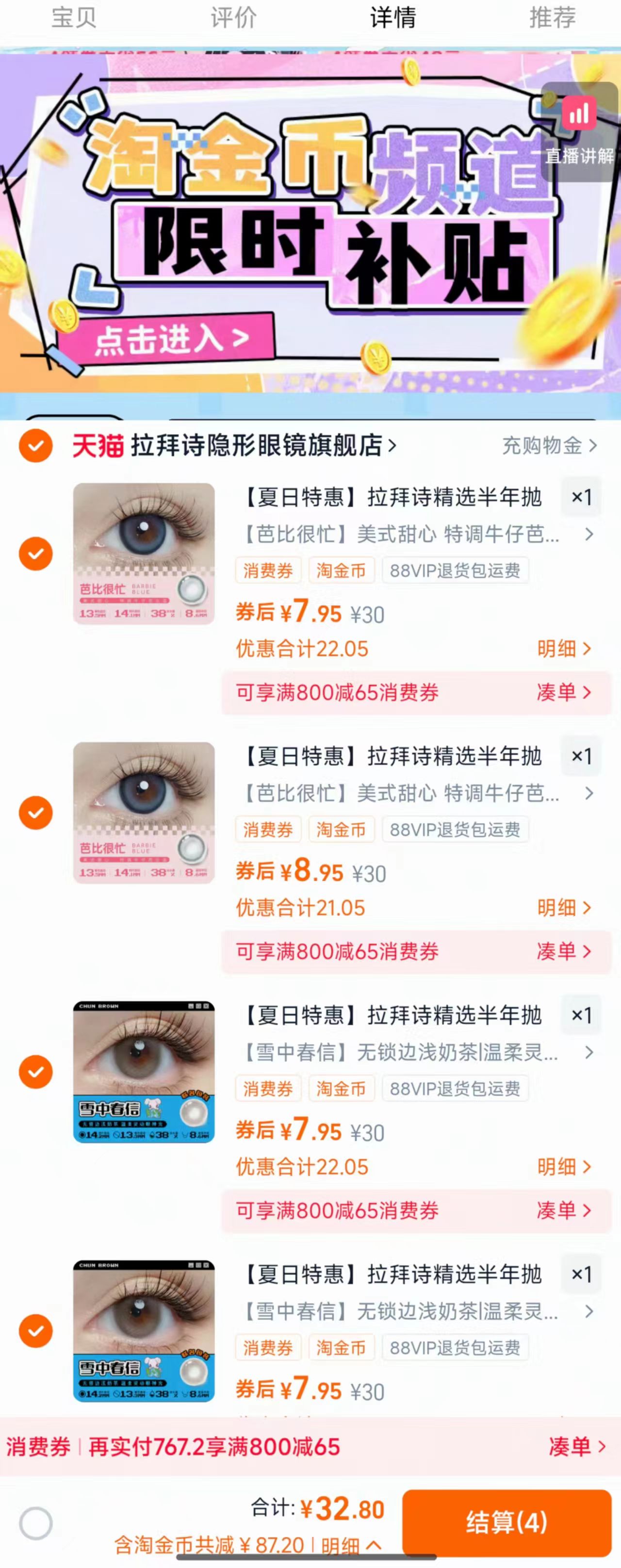
Task: Open second item's title arrow for details
Action: click(588, 794)
